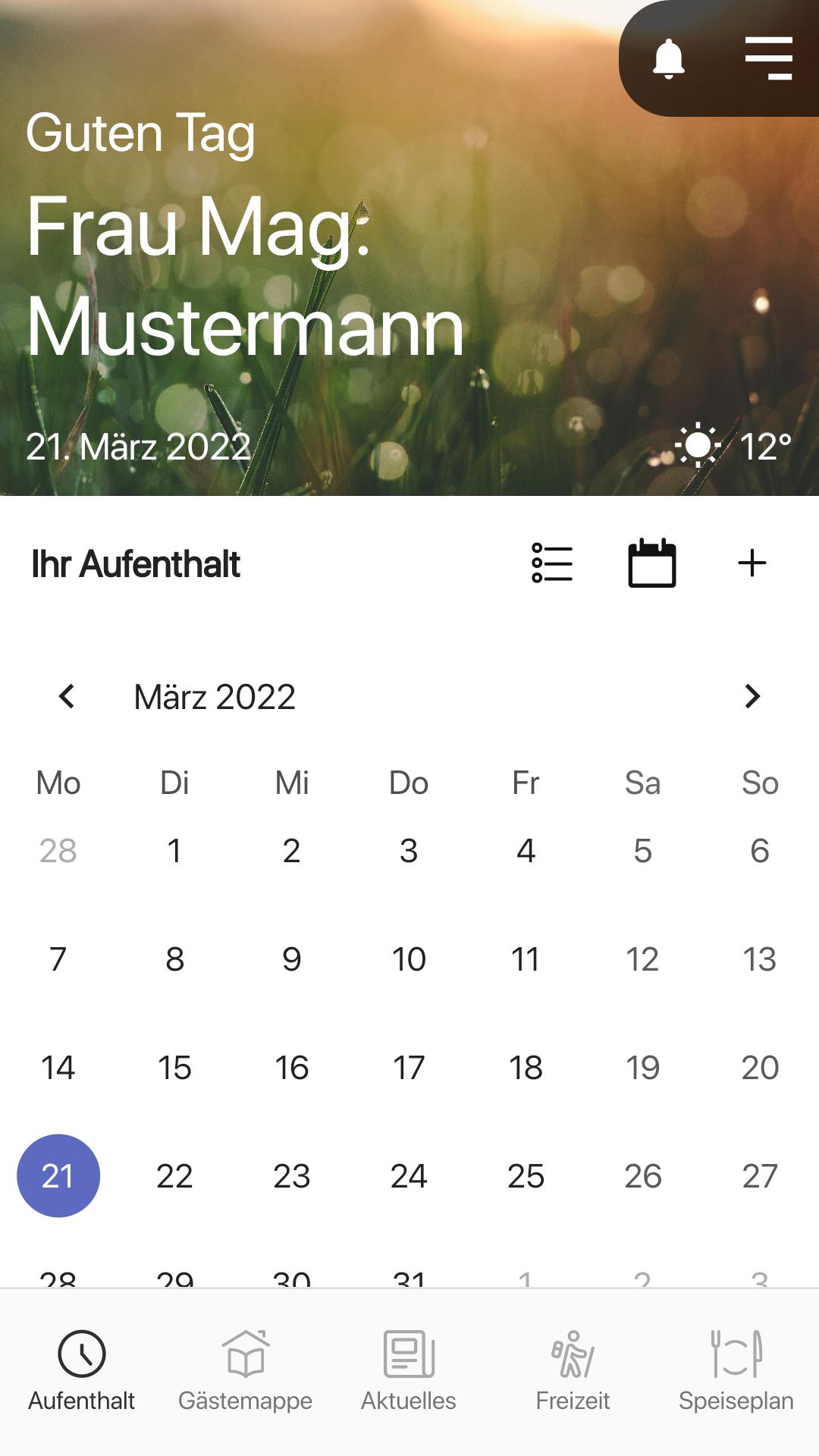819x1456 pixels.
Task: Switch to the Aktuelles tab
Action: pos(409,1371)
